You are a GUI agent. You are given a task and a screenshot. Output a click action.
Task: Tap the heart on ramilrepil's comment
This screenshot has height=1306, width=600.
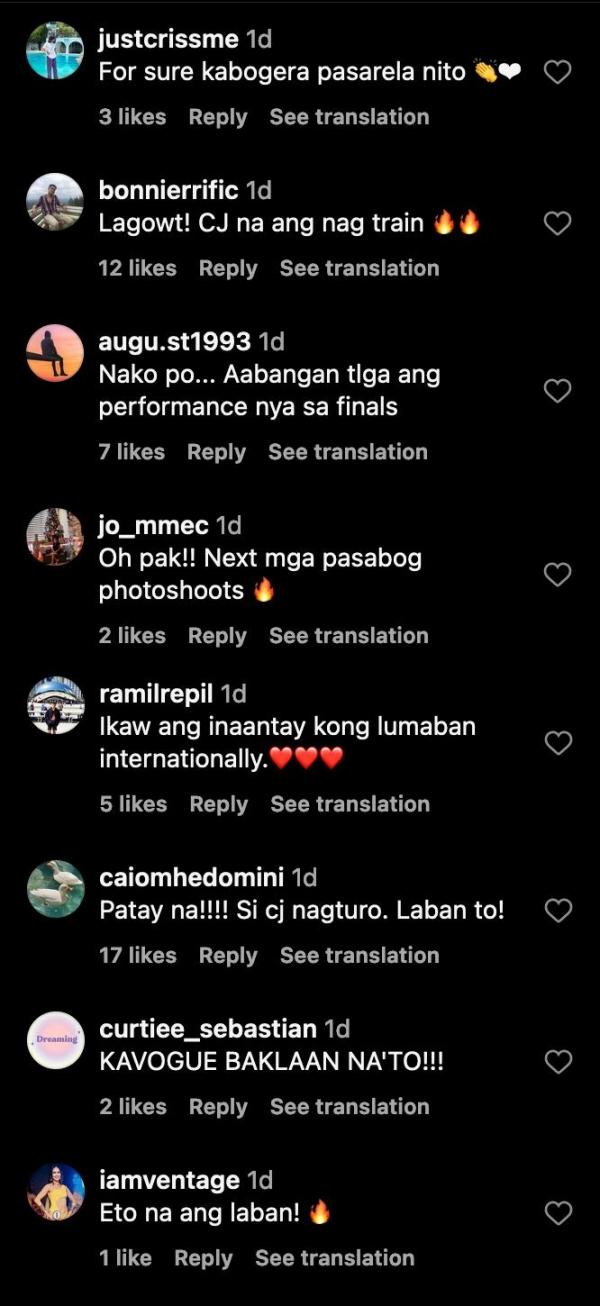coord(557,743)
